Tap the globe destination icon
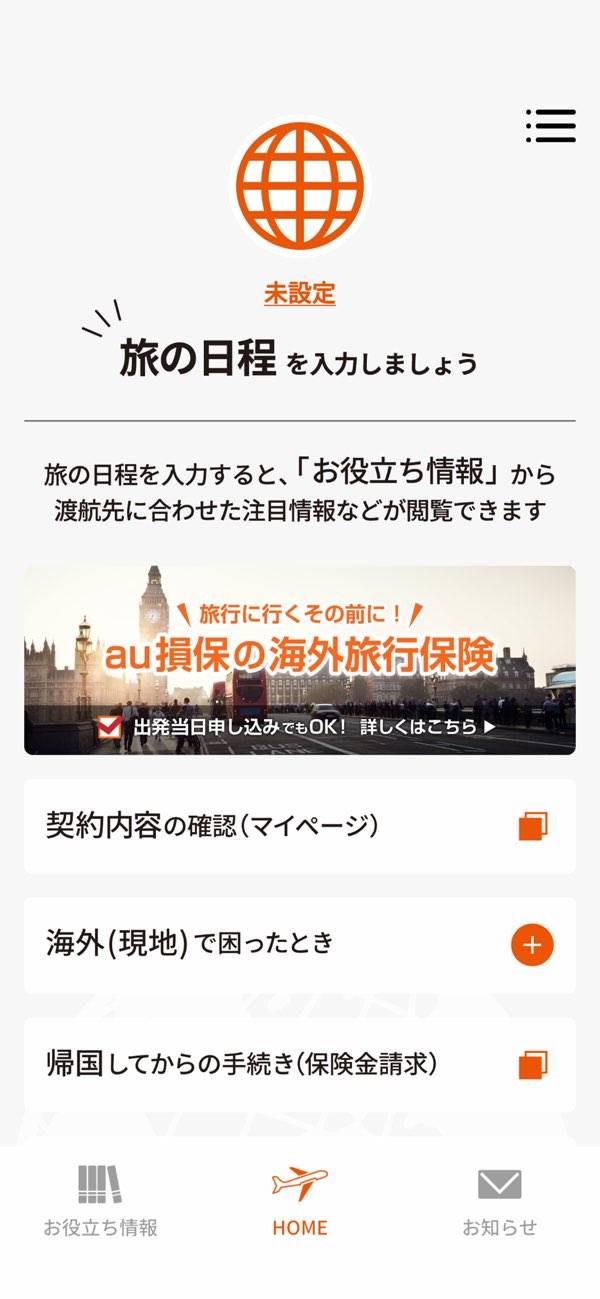600x1299 pixels. tap(300, 186)
